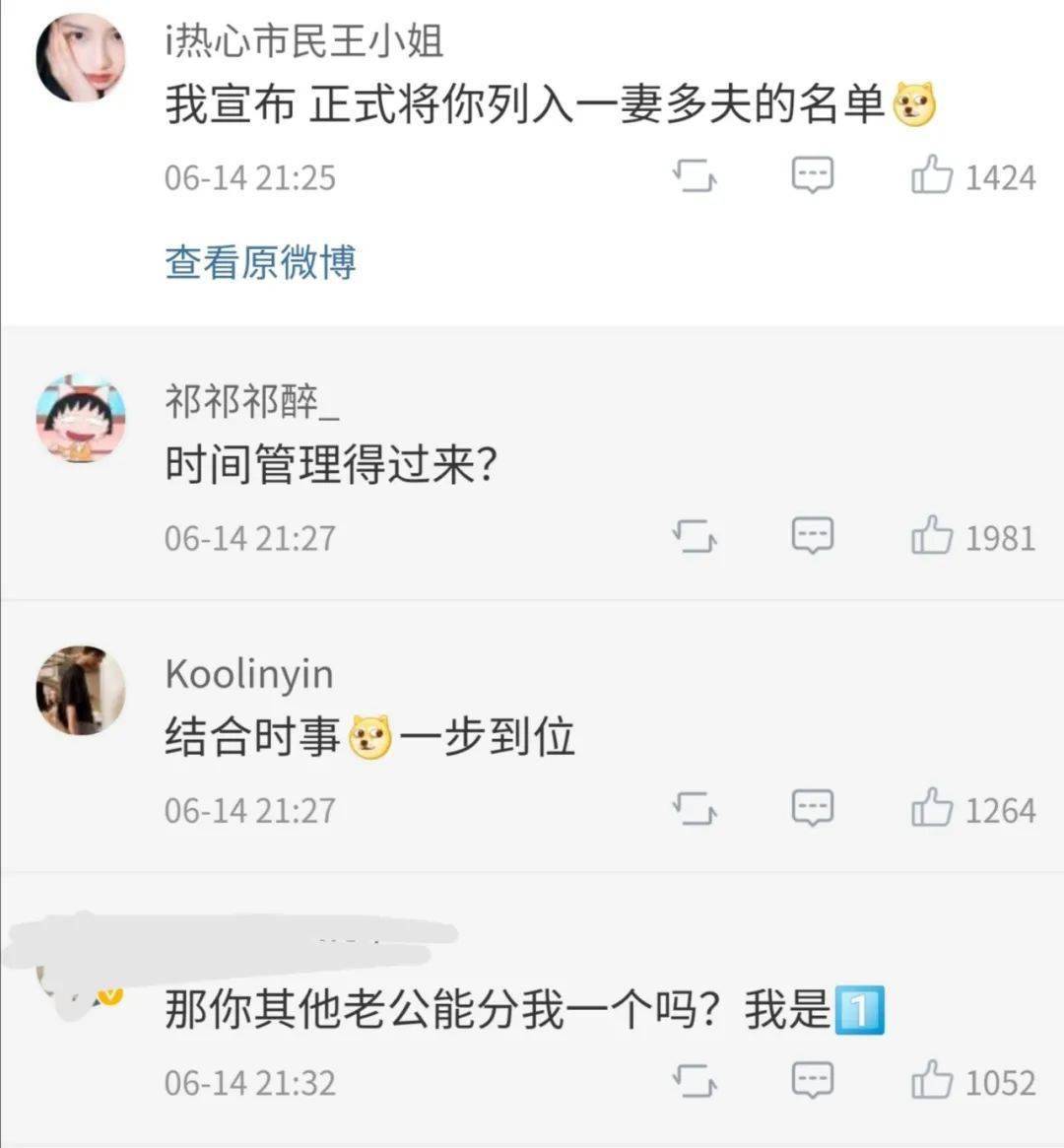This screenshot has width=1064, height=1148.
Task: Repost Koolinyin's comment
Action: click(695, 809)
